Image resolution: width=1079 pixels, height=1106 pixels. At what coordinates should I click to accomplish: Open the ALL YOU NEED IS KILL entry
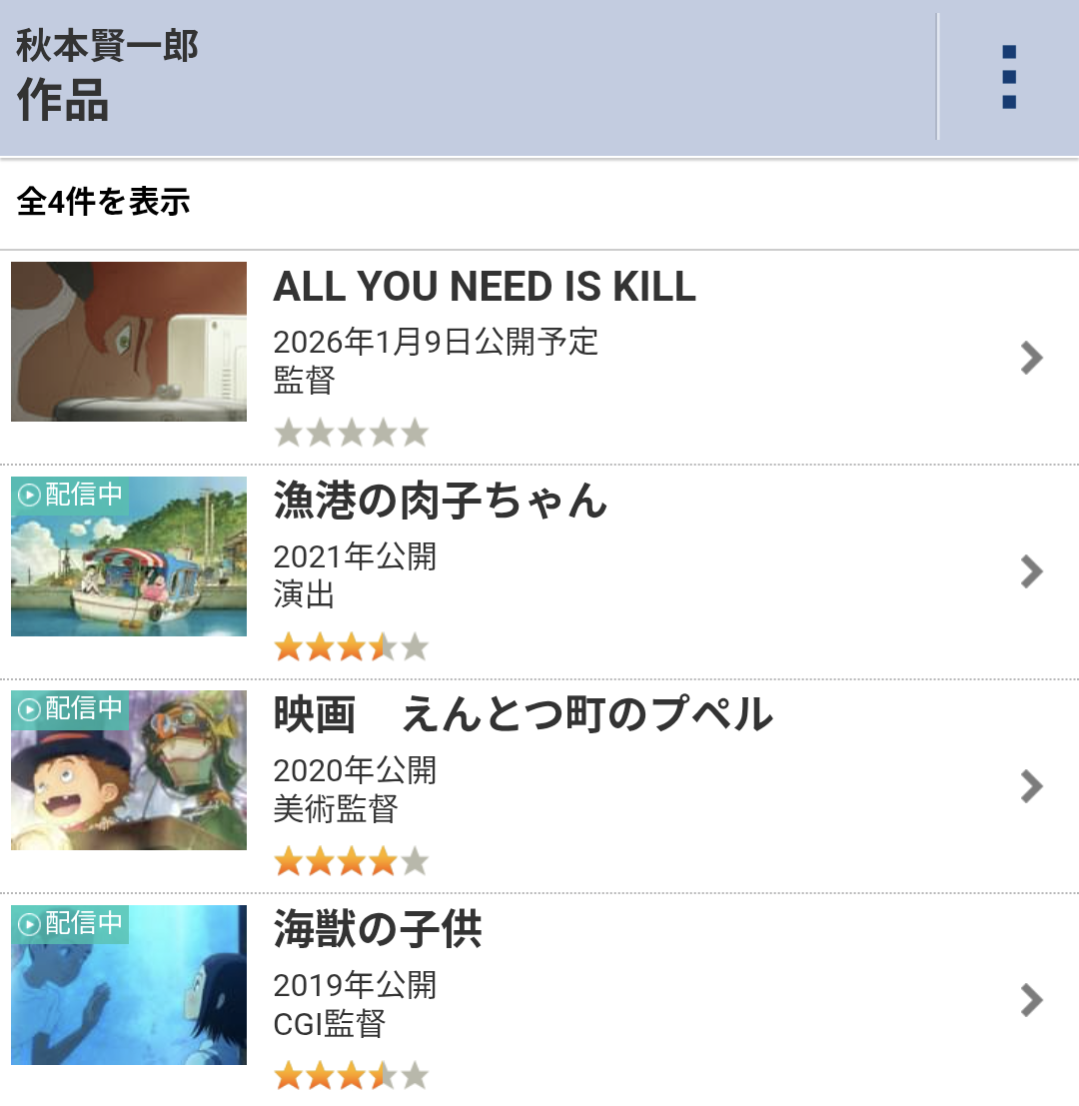pyautogui.click(x=540, y=357)
